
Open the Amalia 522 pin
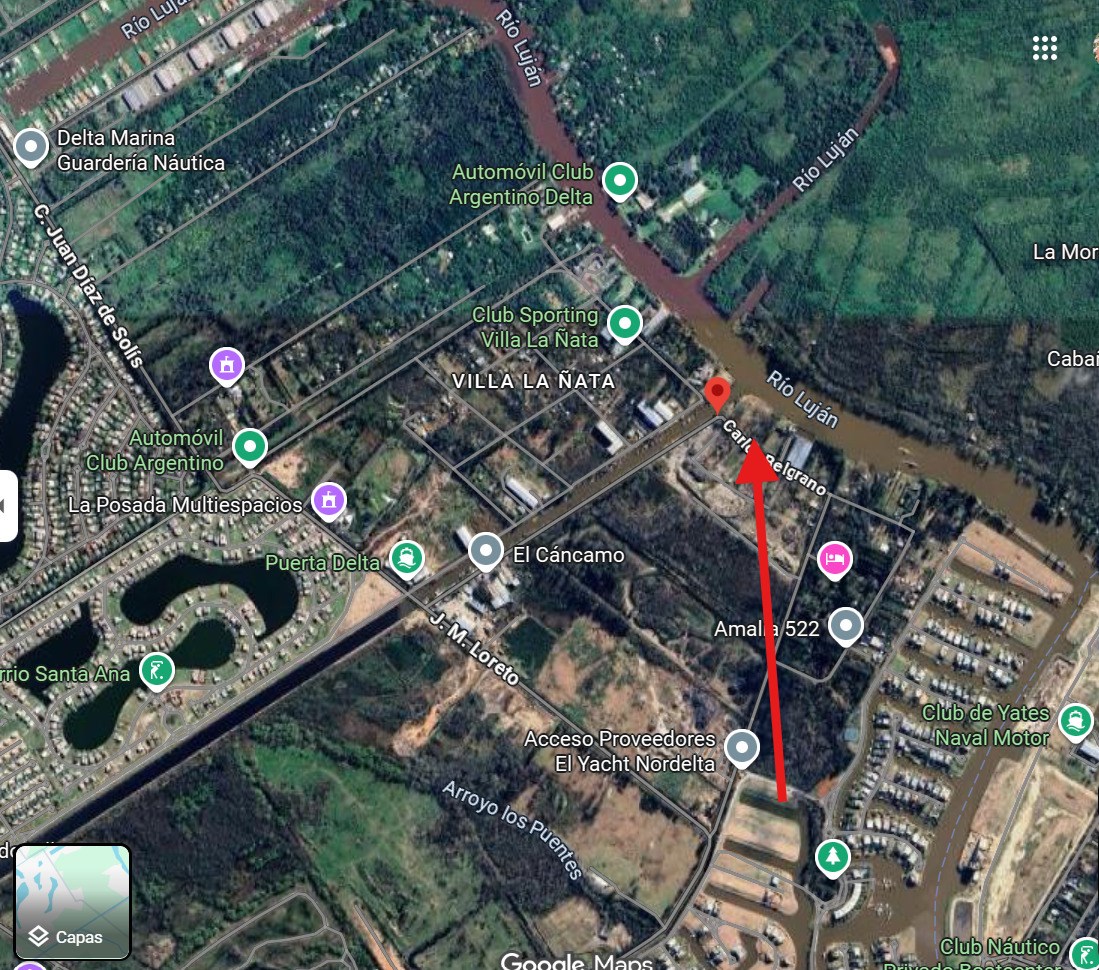pyautogui.click(x=846, y=627)
